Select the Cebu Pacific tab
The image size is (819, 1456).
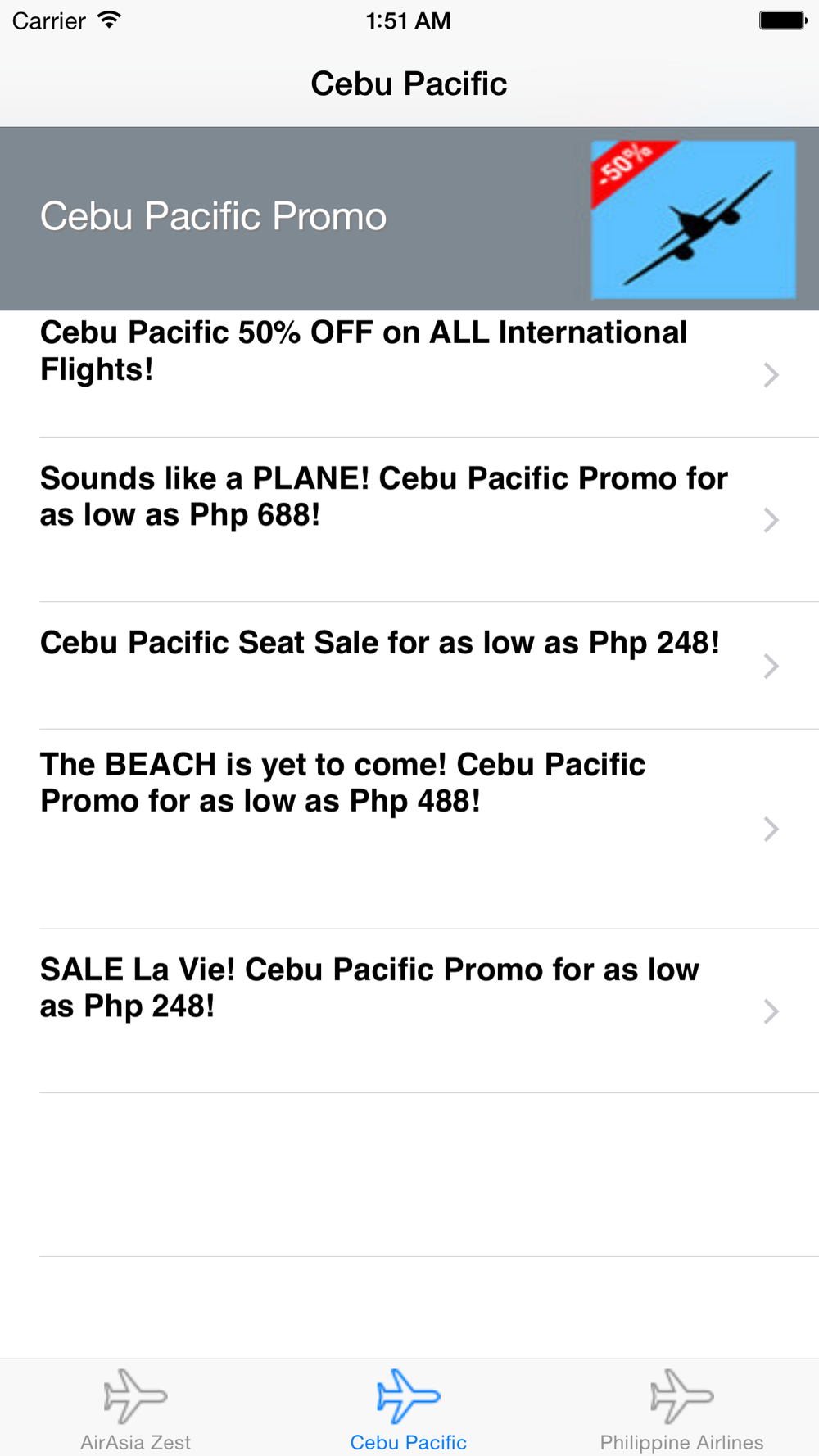point(409,1409)
